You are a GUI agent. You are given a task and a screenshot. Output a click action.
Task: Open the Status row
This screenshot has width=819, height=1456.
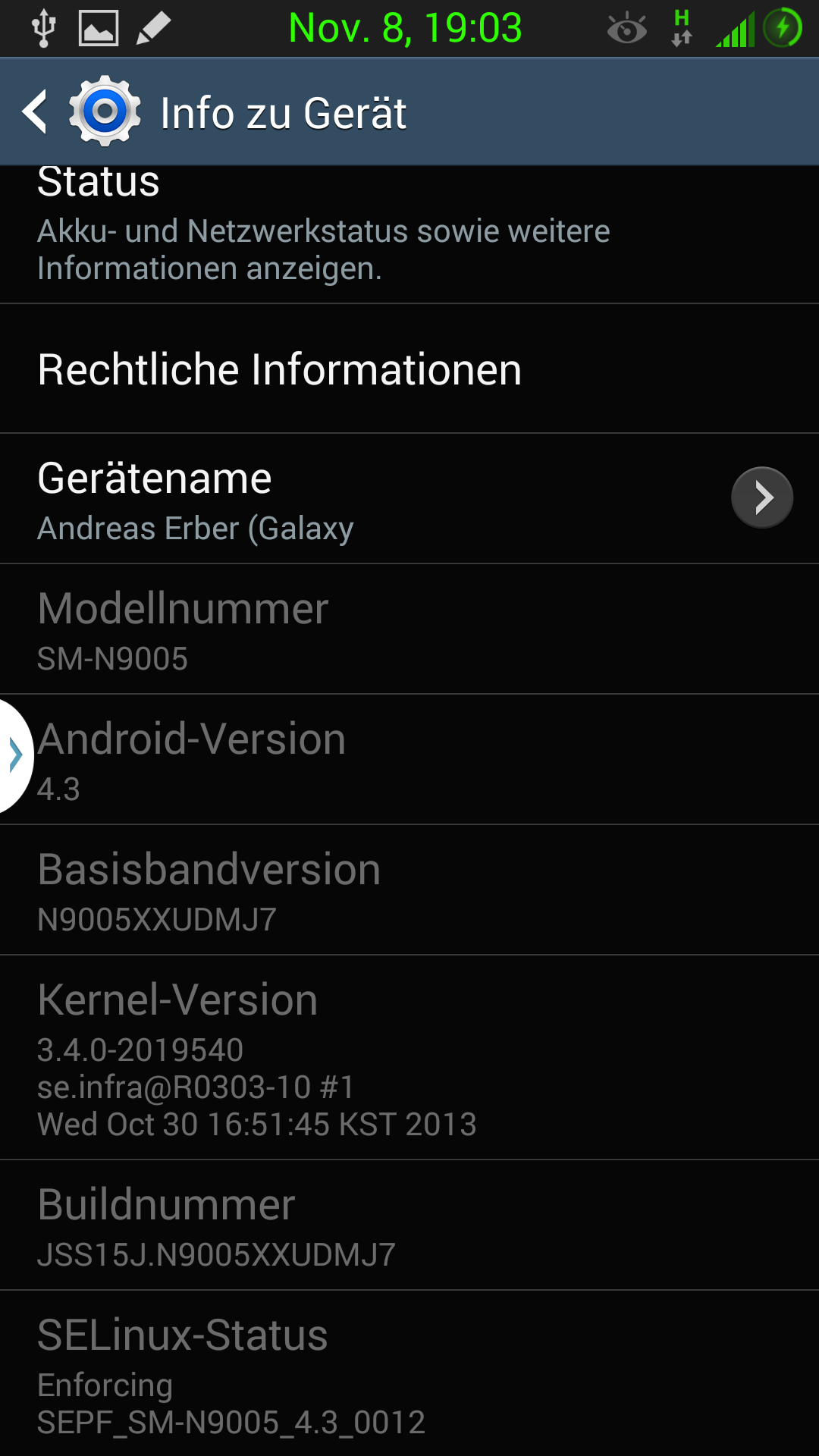point(409,234)
